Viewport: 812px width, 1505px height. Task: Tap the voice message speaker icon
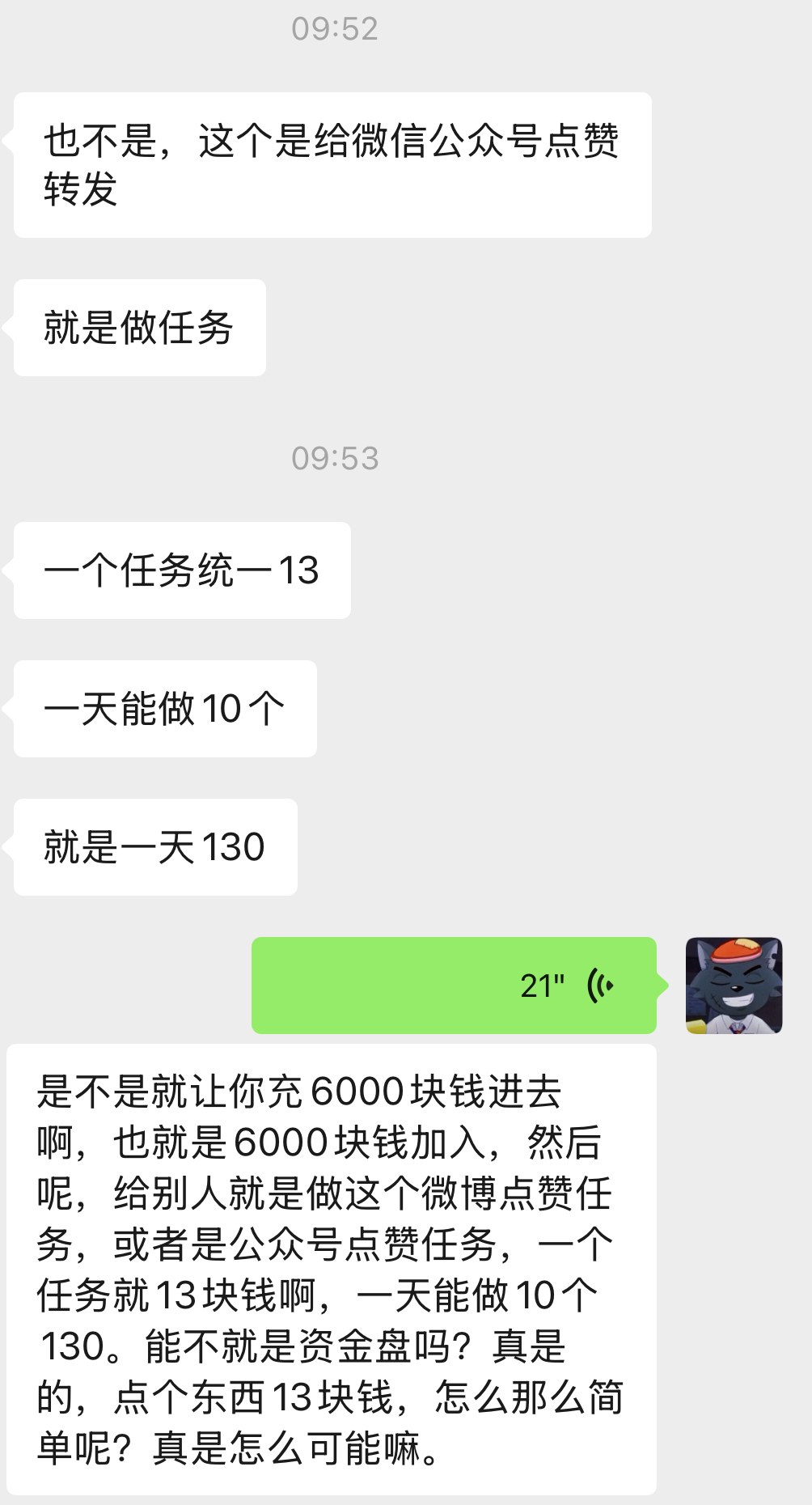click(x=598, y=986)
